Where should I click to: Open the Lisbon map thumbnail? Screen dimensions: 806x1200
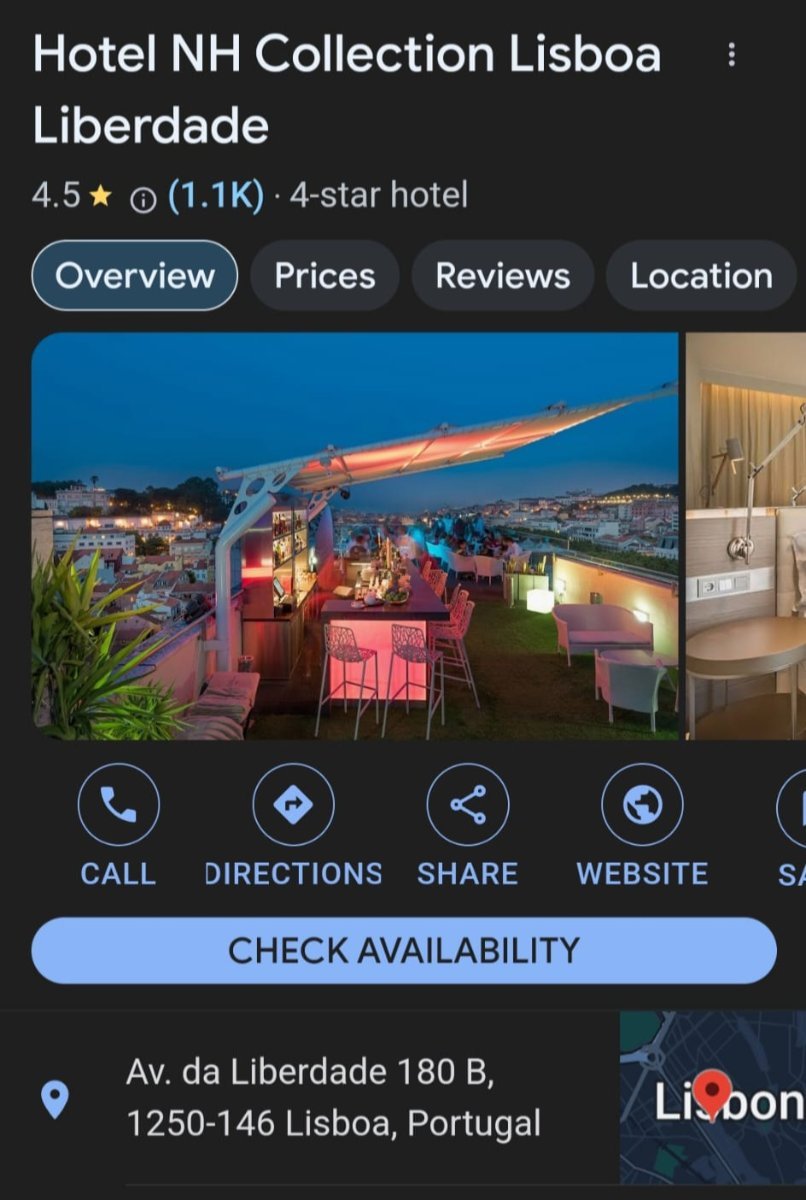tap(713, 1098)
